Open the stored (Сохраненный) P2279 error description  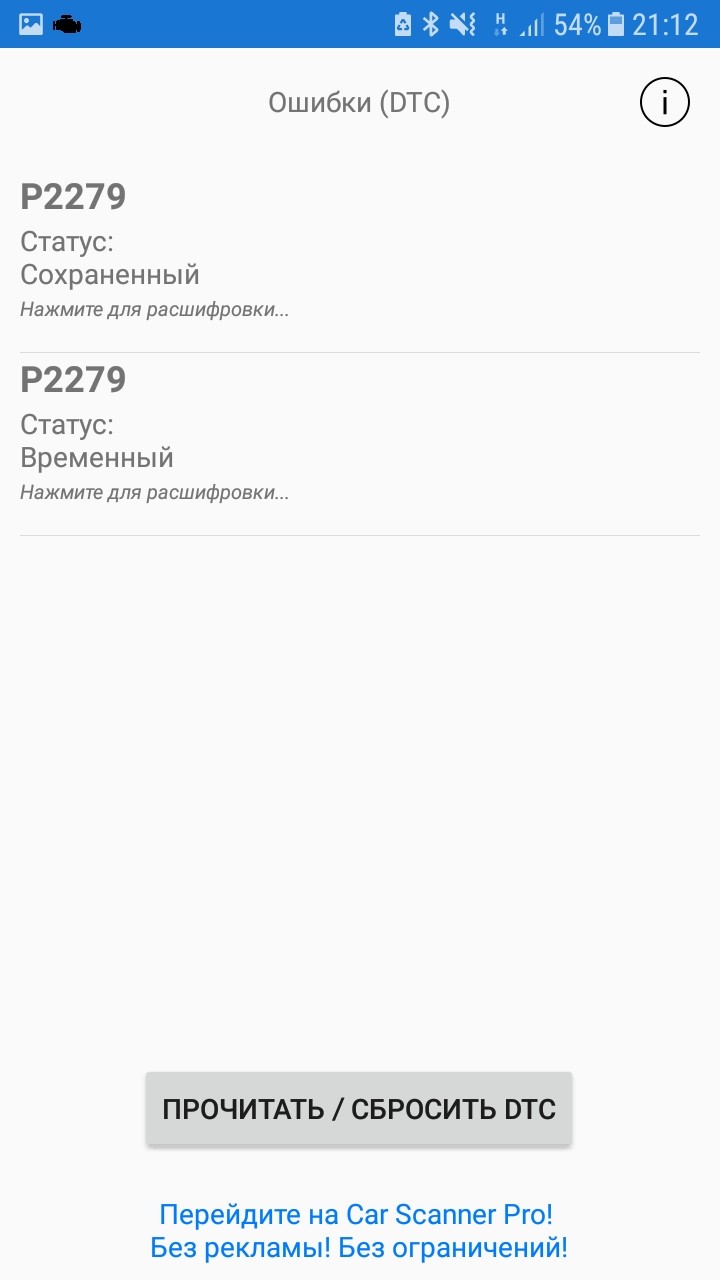click(x=360, y=250)
